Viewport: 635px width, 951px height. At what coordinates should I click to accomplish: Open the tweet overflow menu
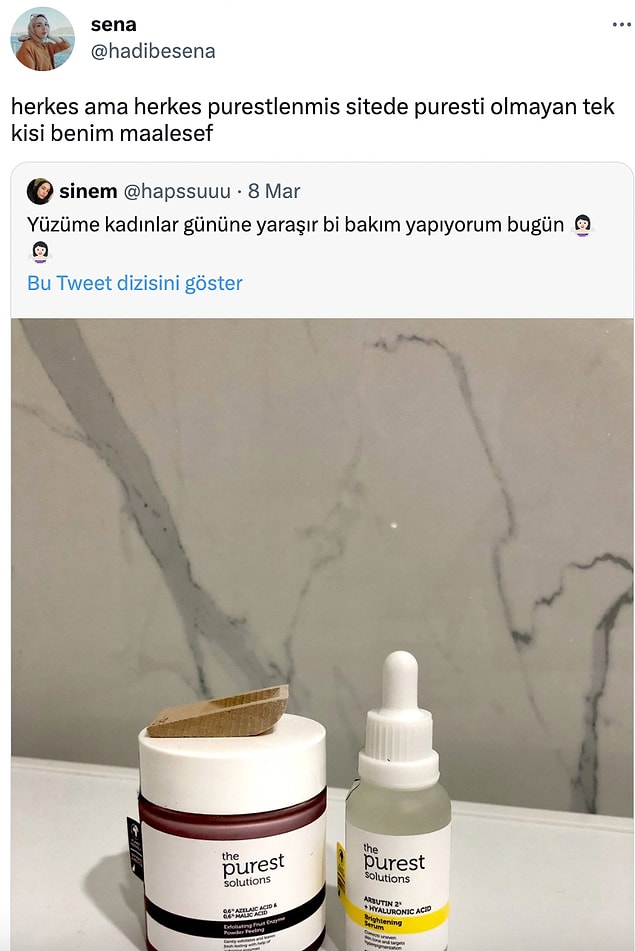[619, 24]
